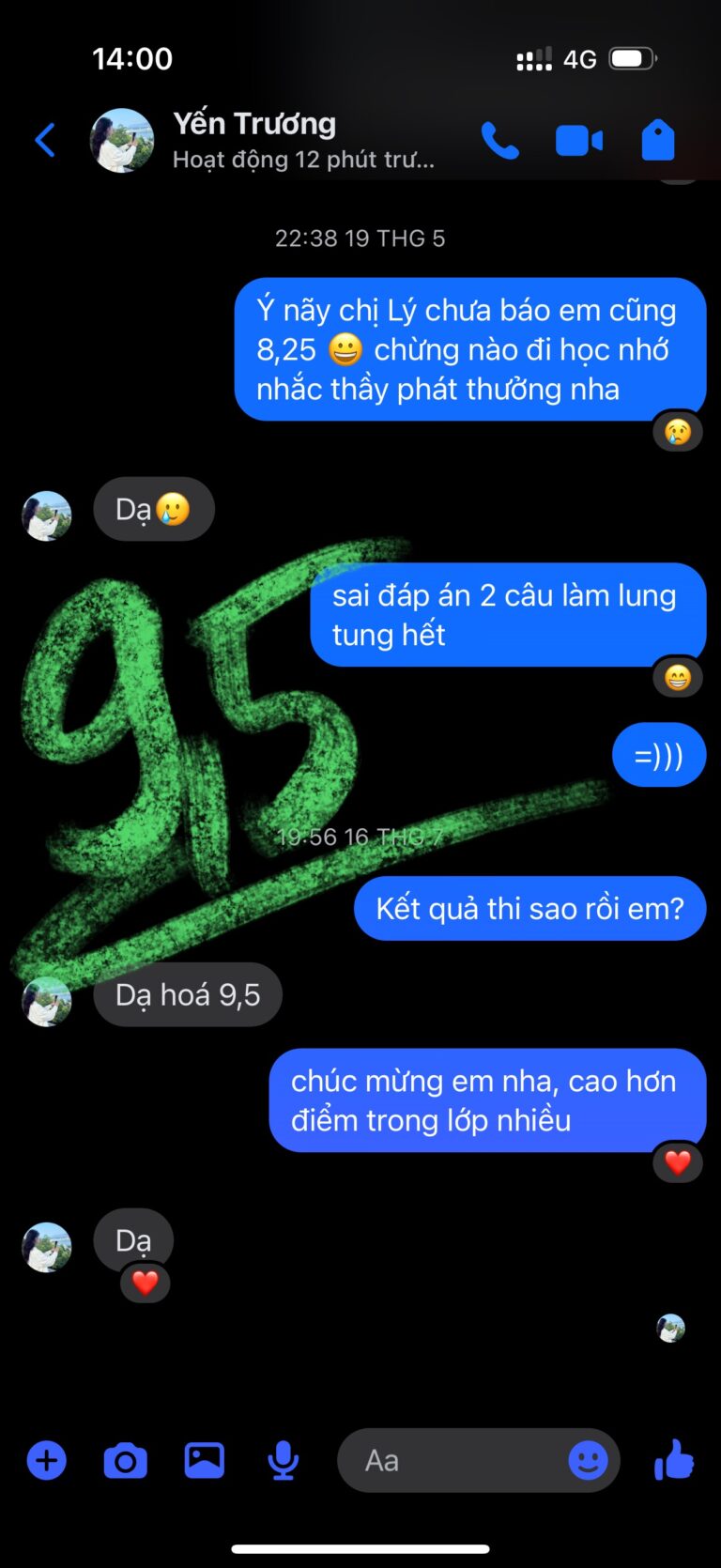This screenshot has height=1568, width=721.
Task: Open the tag icon in the header
Action: 658,141
